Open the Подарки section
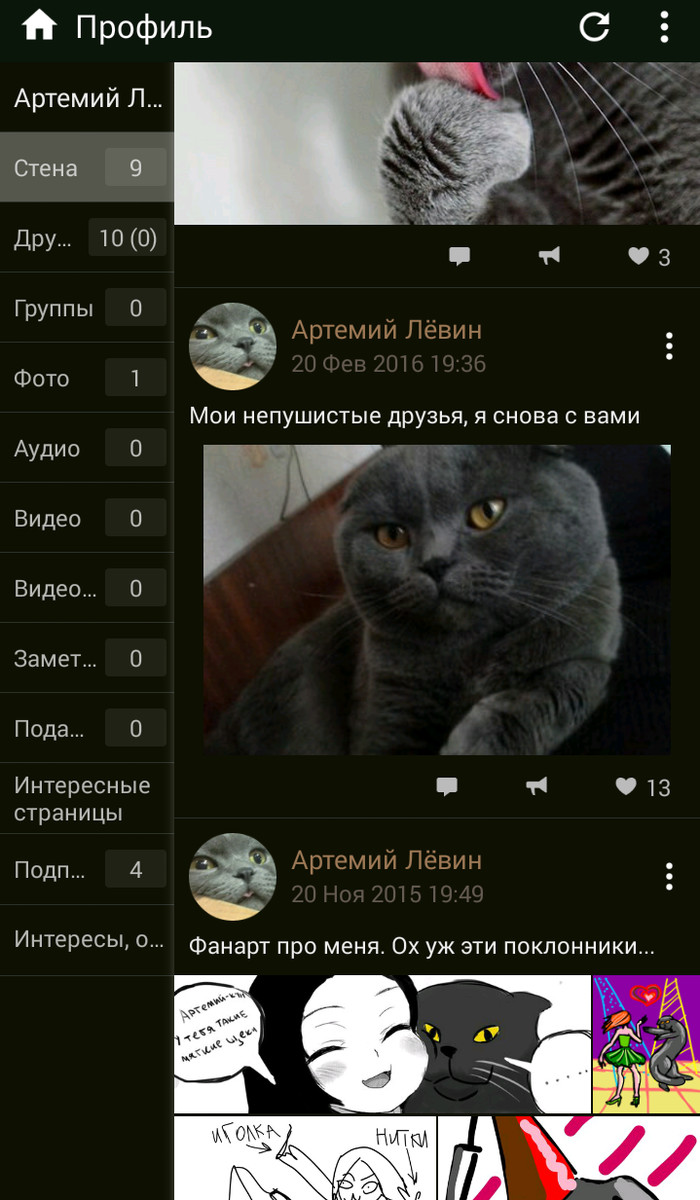Screen dimensions: 700x1200 (x=86, y=728)
